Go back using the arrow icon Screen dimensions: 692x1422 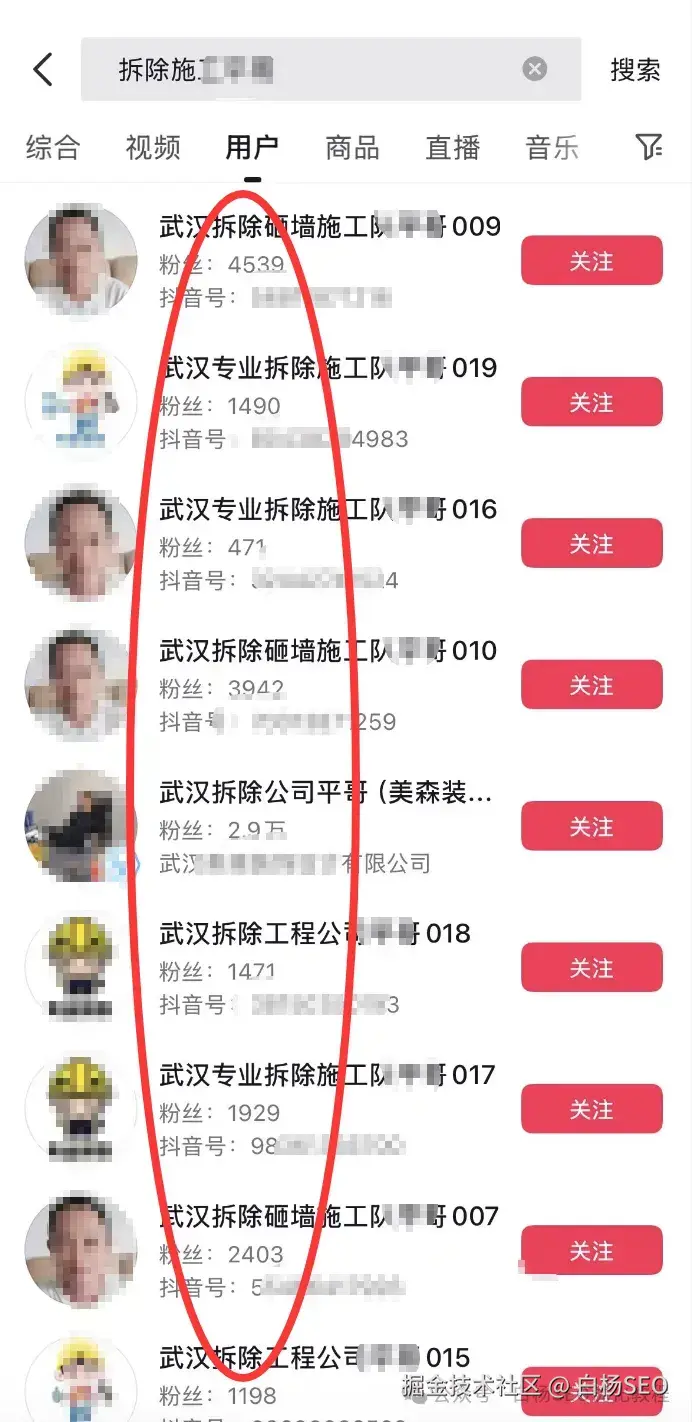point(42,69)
